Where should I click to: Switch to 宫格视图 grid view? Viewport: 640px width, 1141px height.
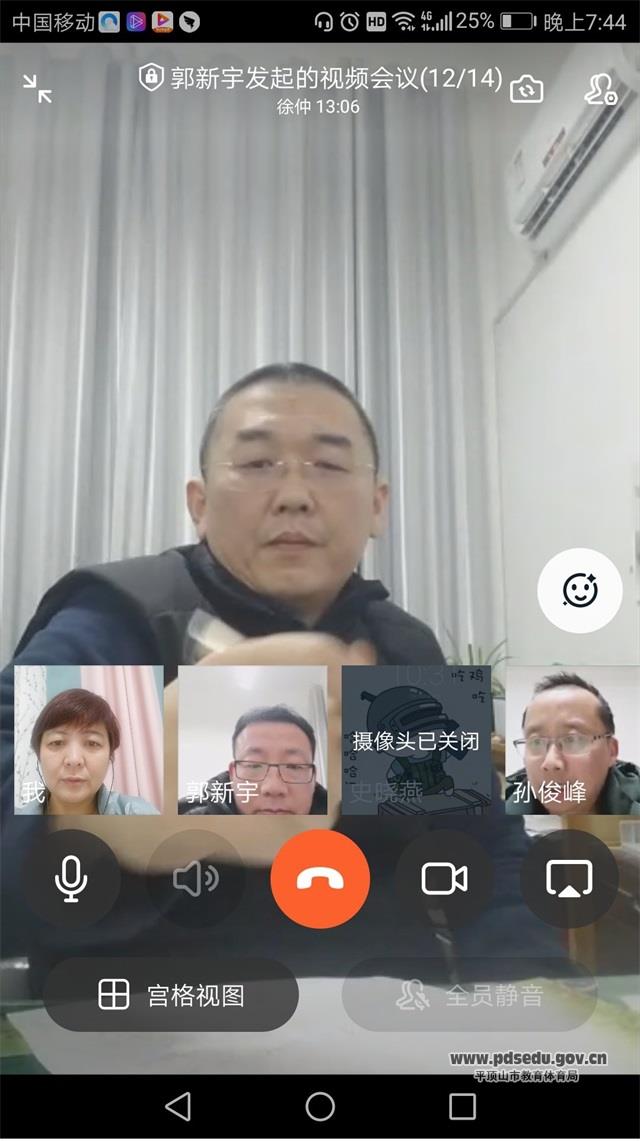coord(171,995)
